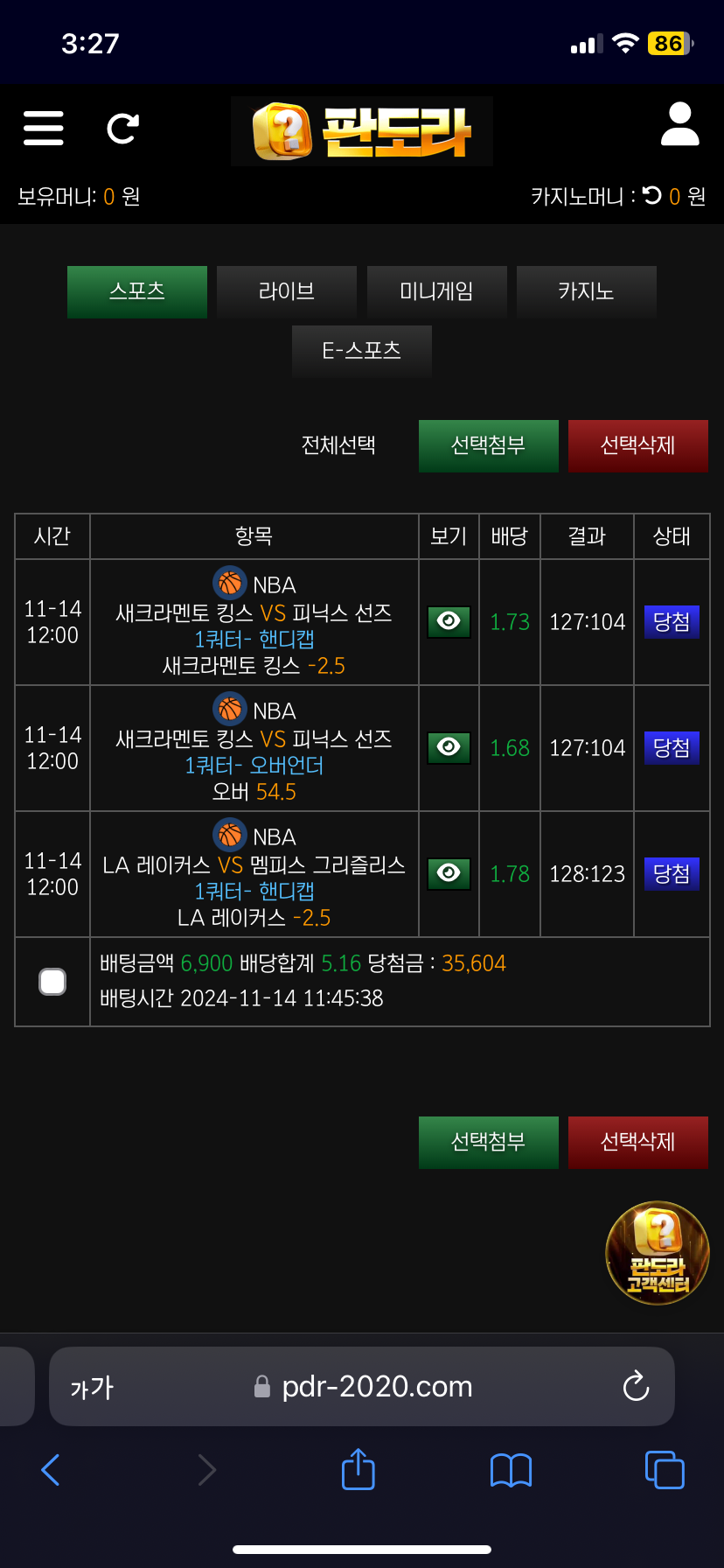The image size is (724, 1568).
Task: View details of the LA 레이커스 bet
Action: [x=449, y=873]
